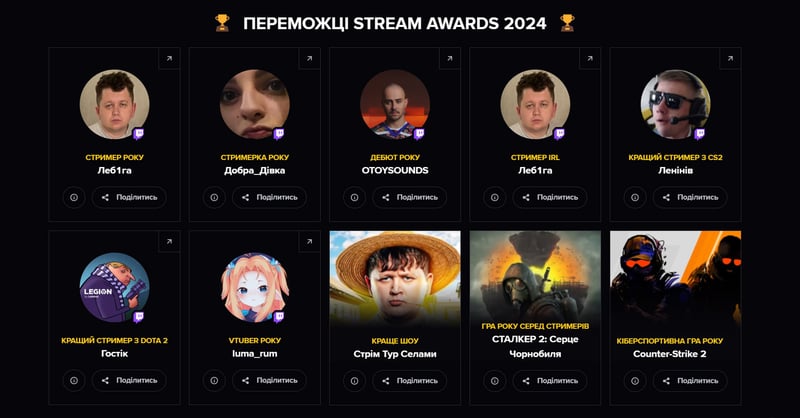Share the Ленінів CS2 streamer card

pos(689,197)
